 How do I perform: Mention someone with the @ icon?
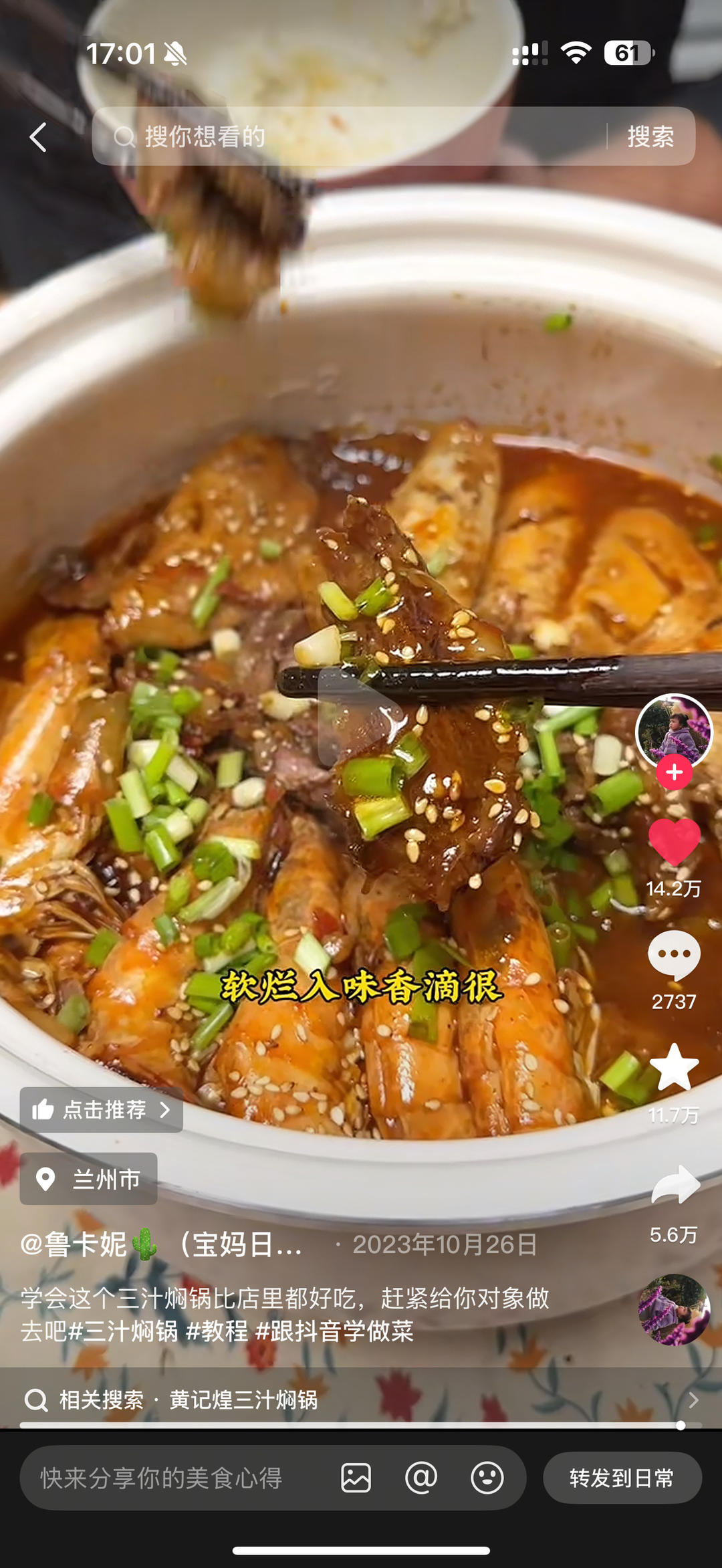pyautogui.click(x=421, y=1478)
